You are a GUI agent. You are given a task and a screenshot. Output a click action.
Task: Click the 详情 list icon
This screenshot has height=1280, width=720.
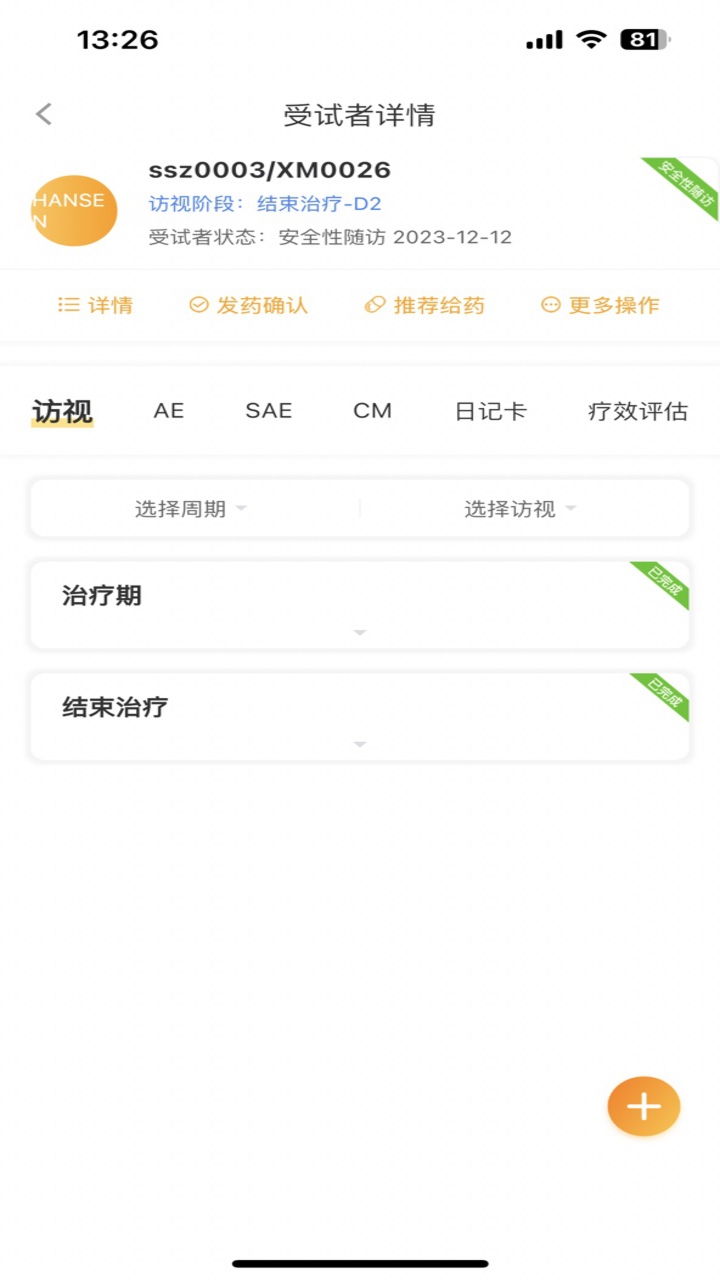coord(67,306)
